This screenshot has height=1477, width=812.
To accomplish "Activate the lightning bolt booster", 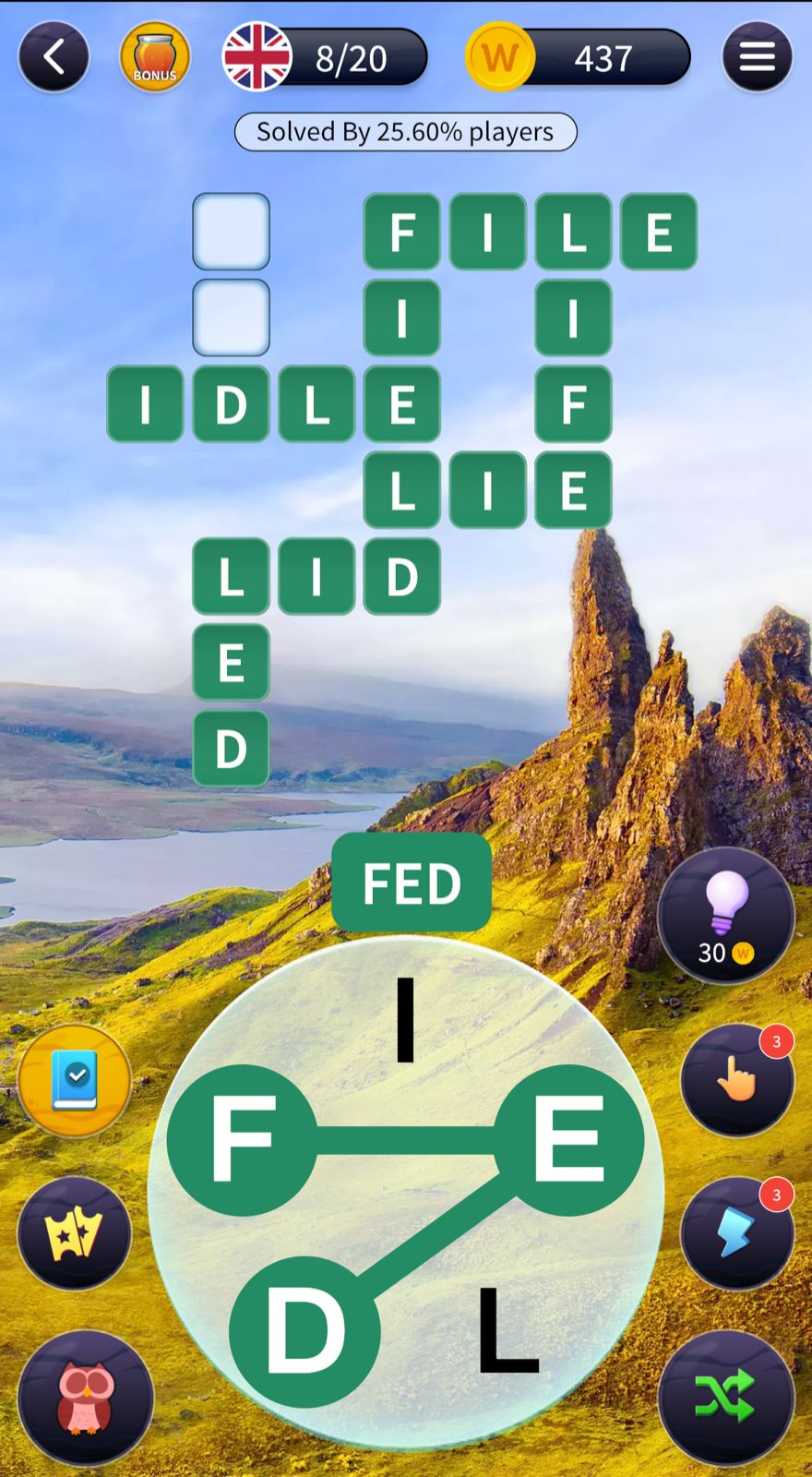I will [736, 1232].
